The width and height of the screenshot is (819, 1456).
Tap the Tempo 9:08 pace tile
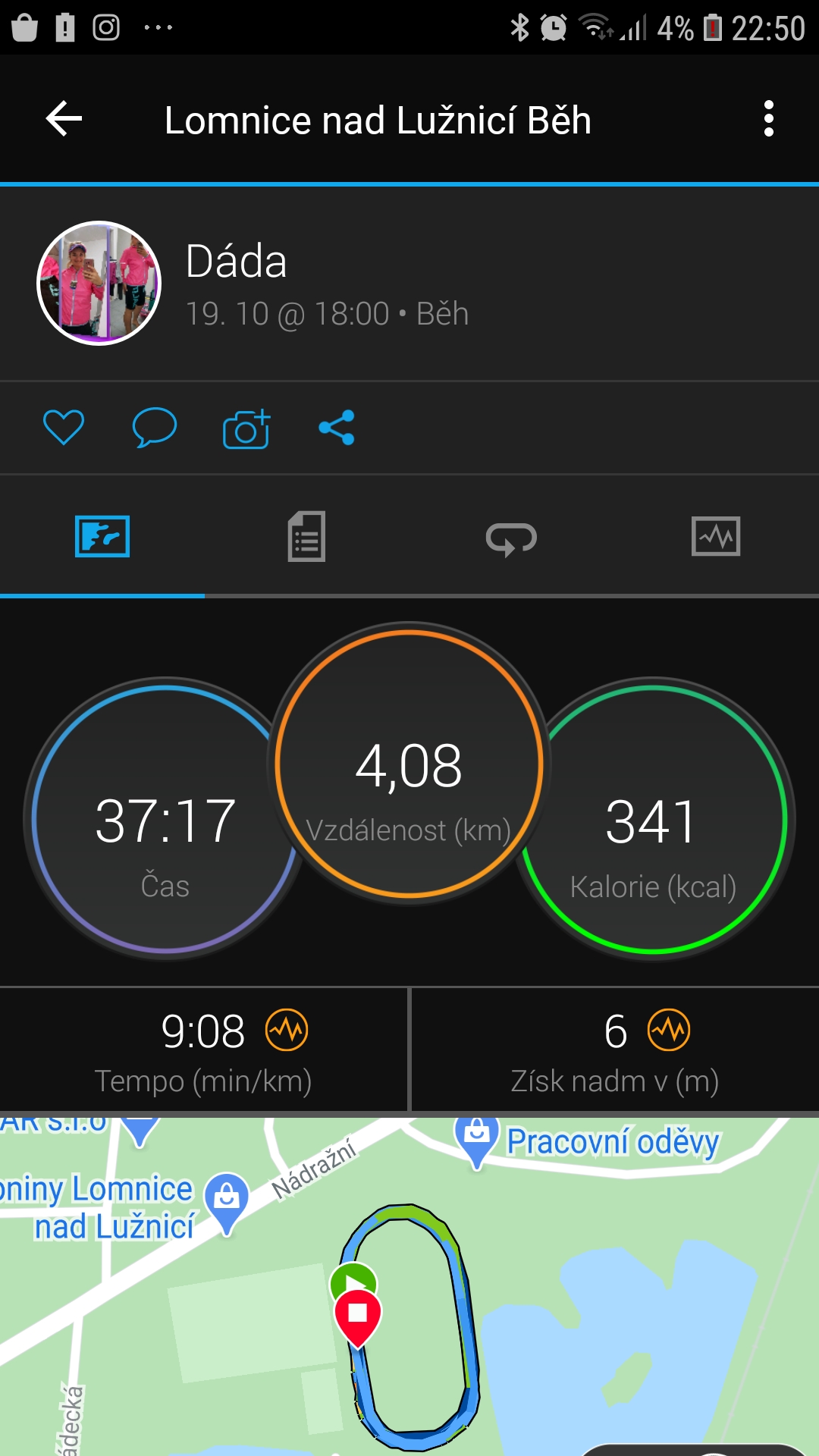click(203, 1050)
